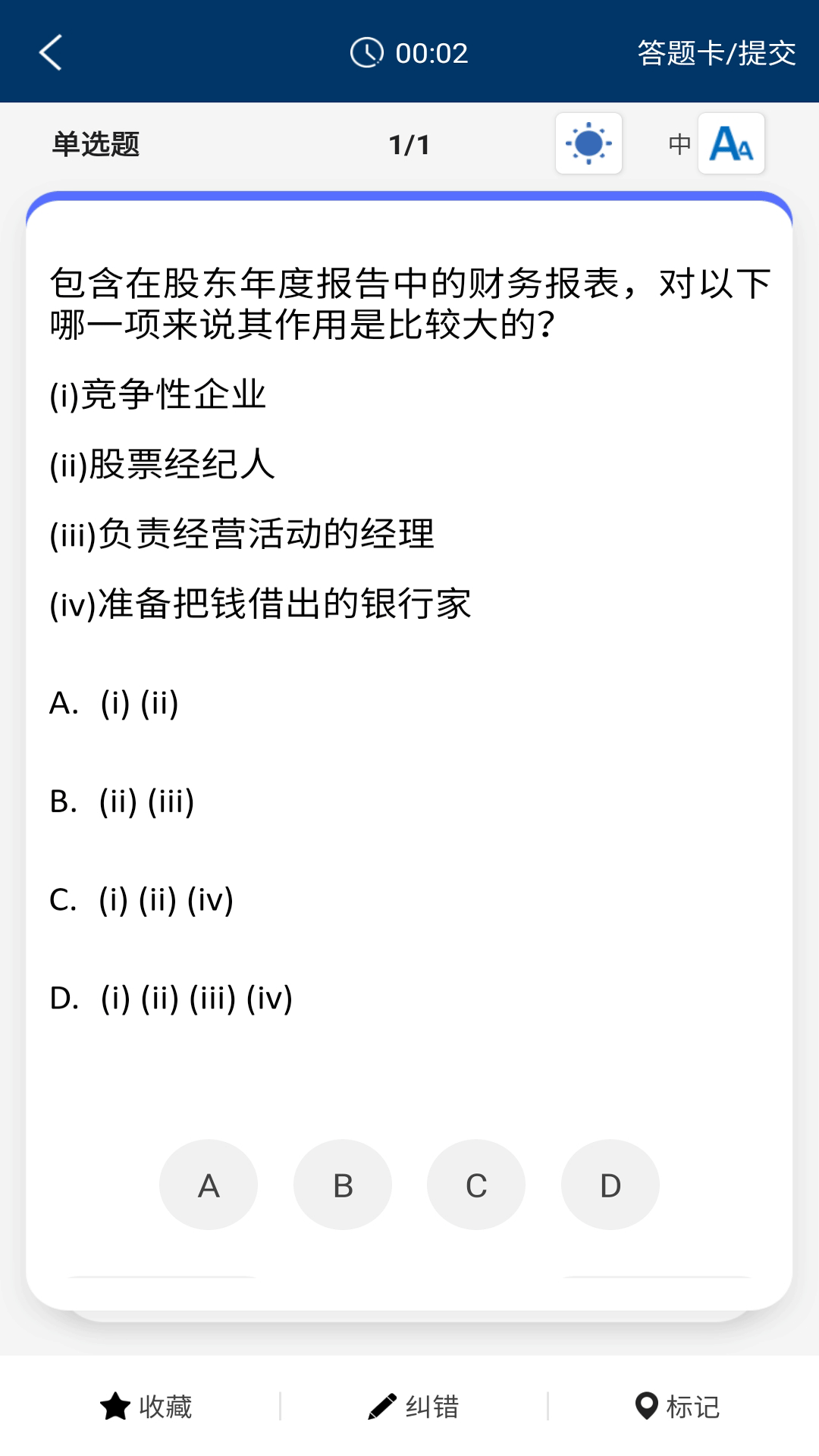Image resolution: width=819 pixels, height=1456 pixels.
Task: Change font size with the Aa button
Action: click(731, 143)
